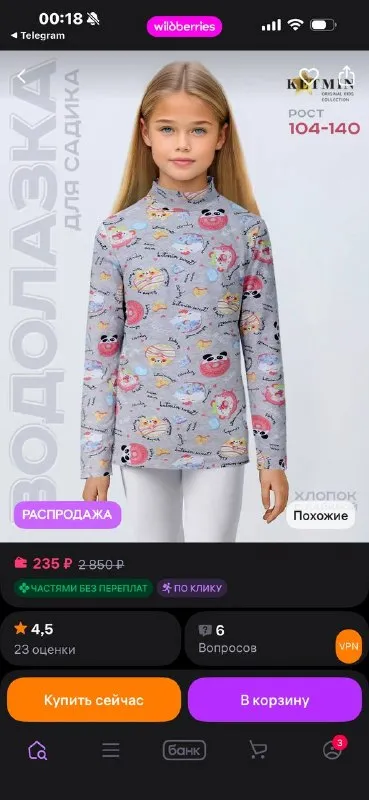This screenshot has width=369, height=800.
Task: Open the home search tab
Action: pyautogui.click(x=38, y=751)
